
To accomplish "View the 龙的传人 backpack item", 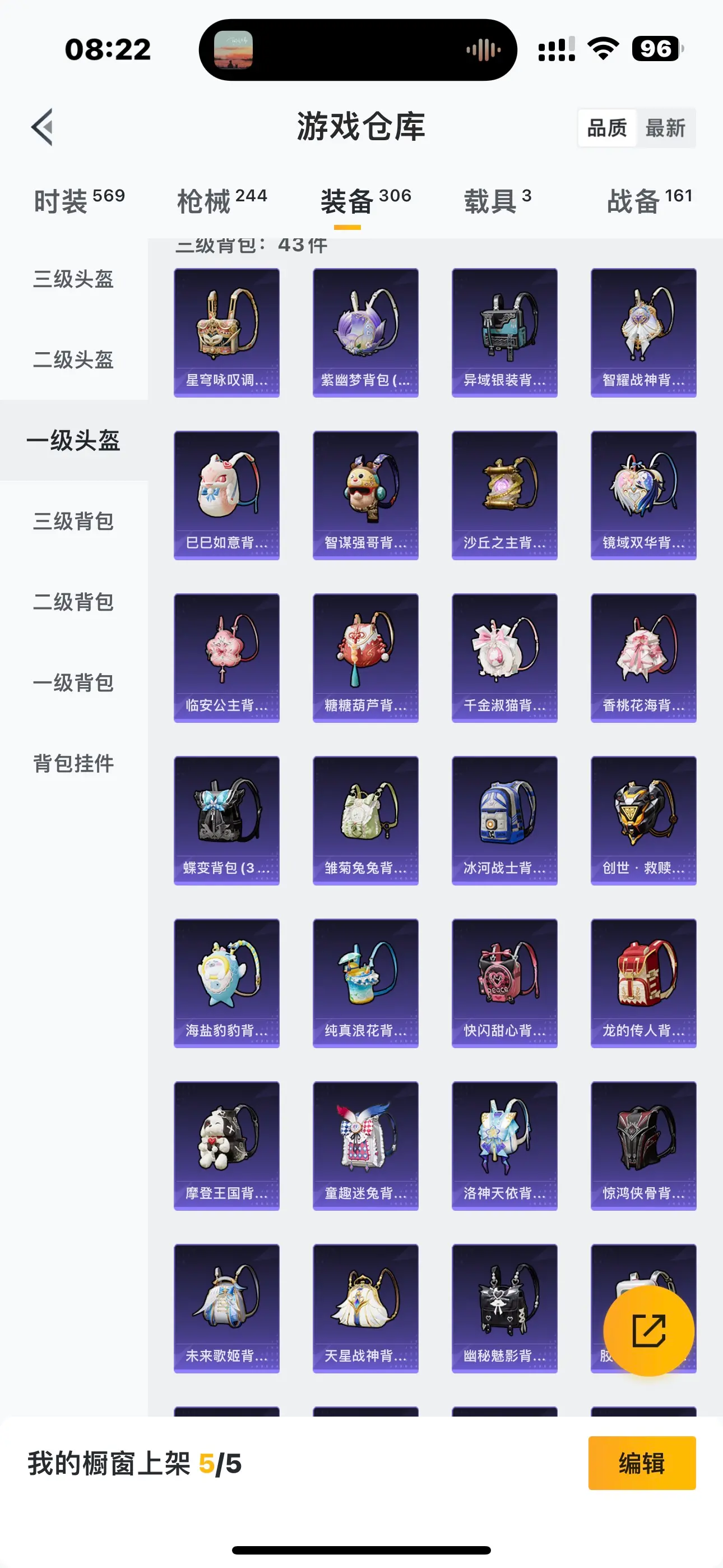I will [643, 983].
